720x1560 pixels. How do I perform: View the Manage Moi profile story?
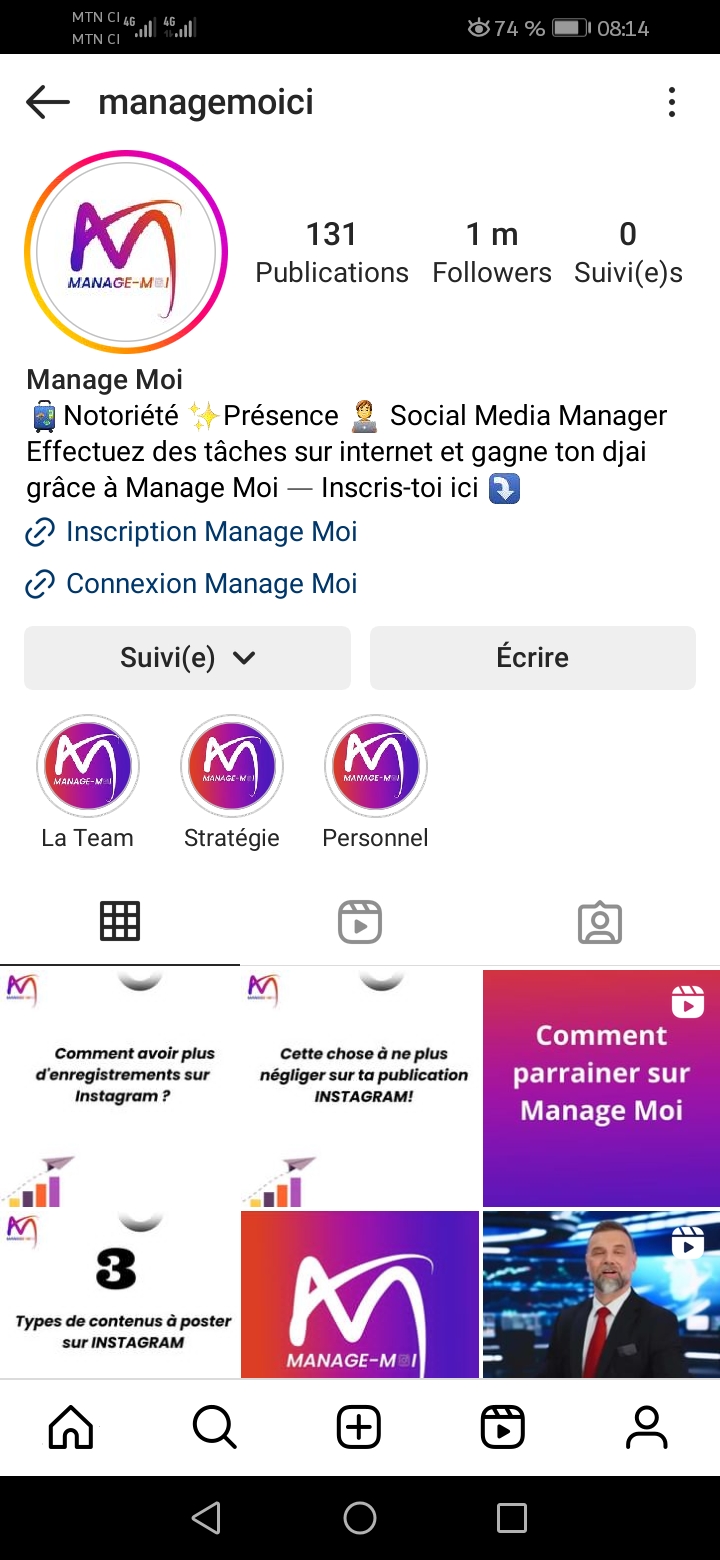tap(126, 252)
